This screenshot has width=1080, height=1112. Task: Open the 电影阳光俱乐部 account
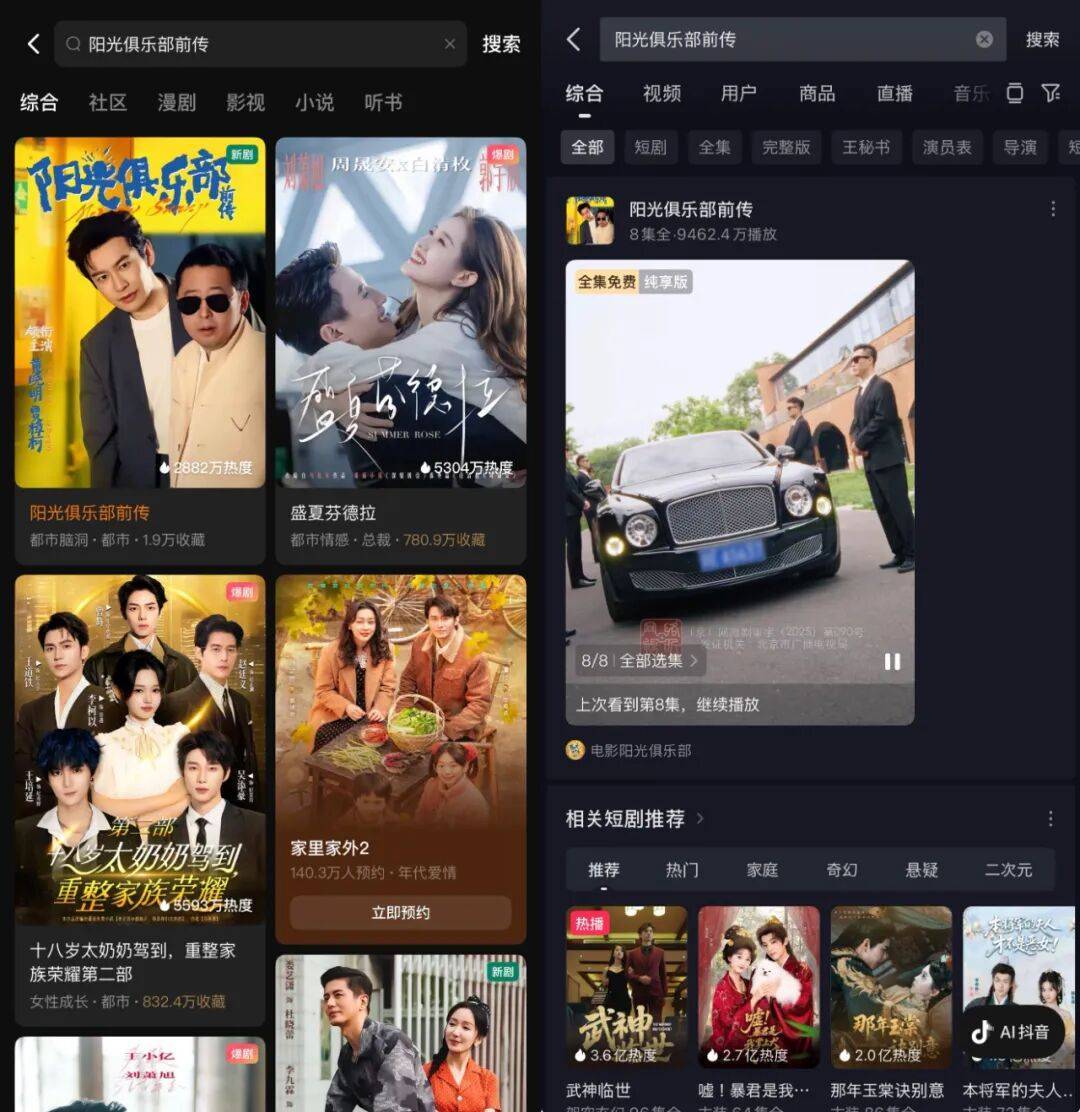click(640, 750)
